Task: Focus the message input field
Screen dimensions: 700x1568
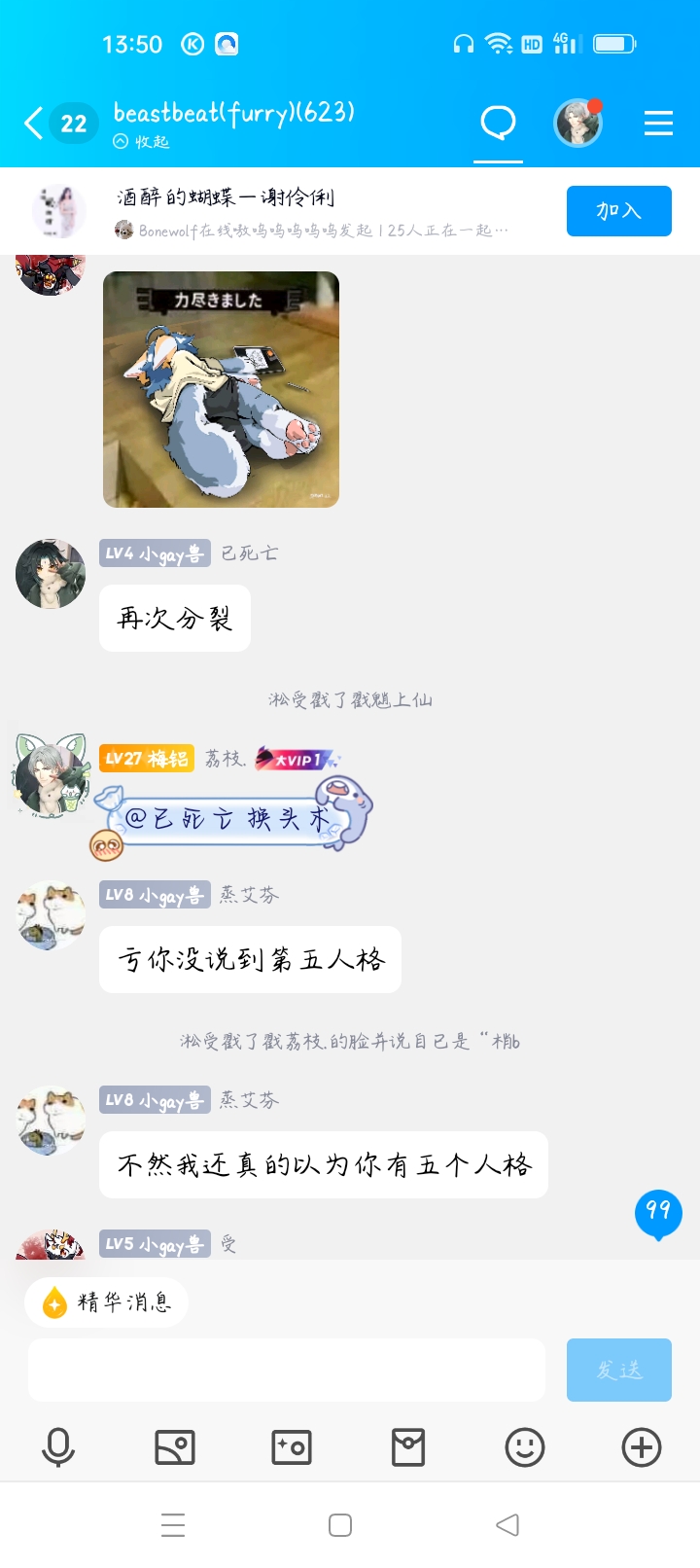Action: point(287,1370)
